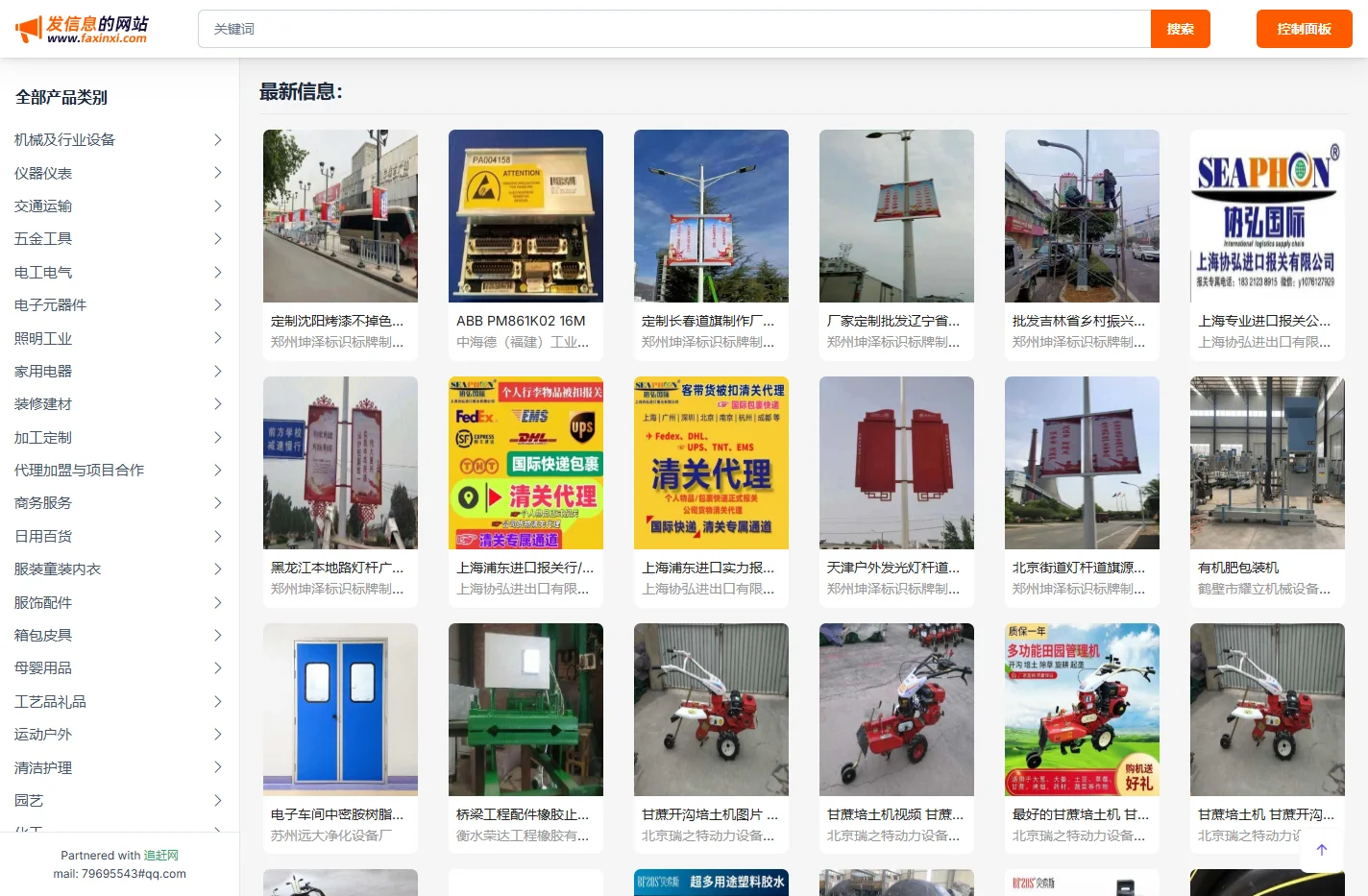Select the 仪器仪表 category
The image size is (1368, 896).
click(x=43, y=173)
